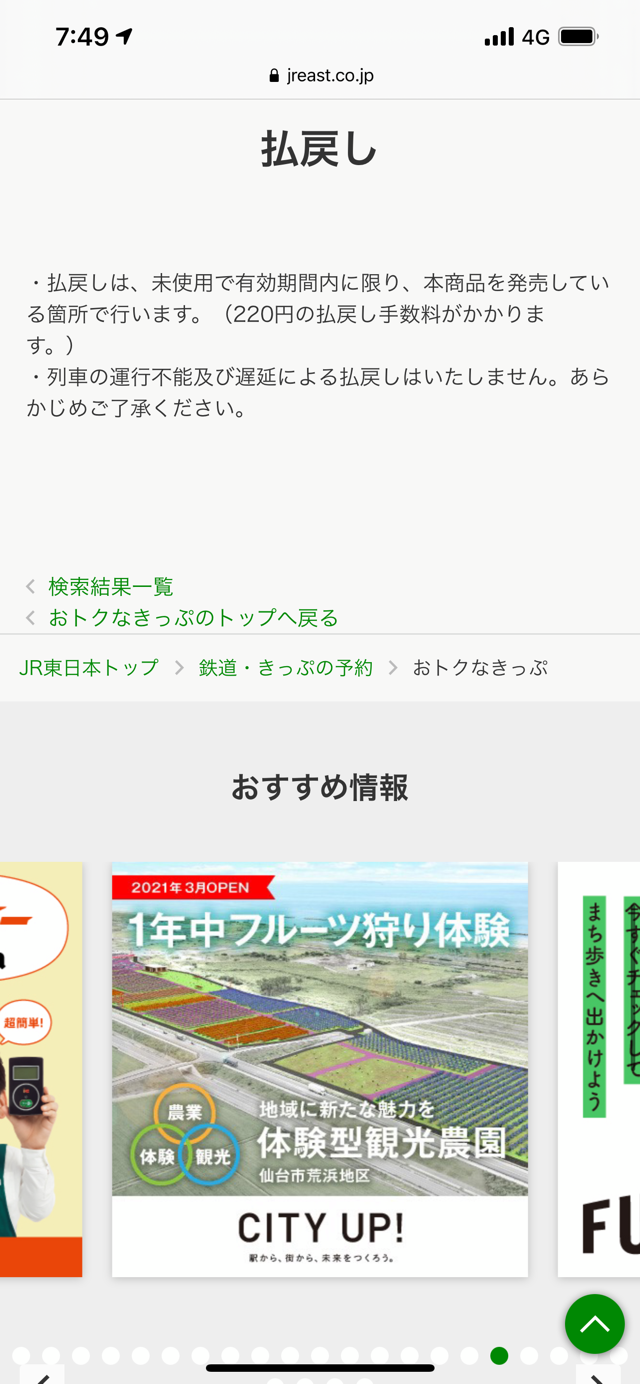Return to おトクなきっぷのトップ page

coord(193,618)
